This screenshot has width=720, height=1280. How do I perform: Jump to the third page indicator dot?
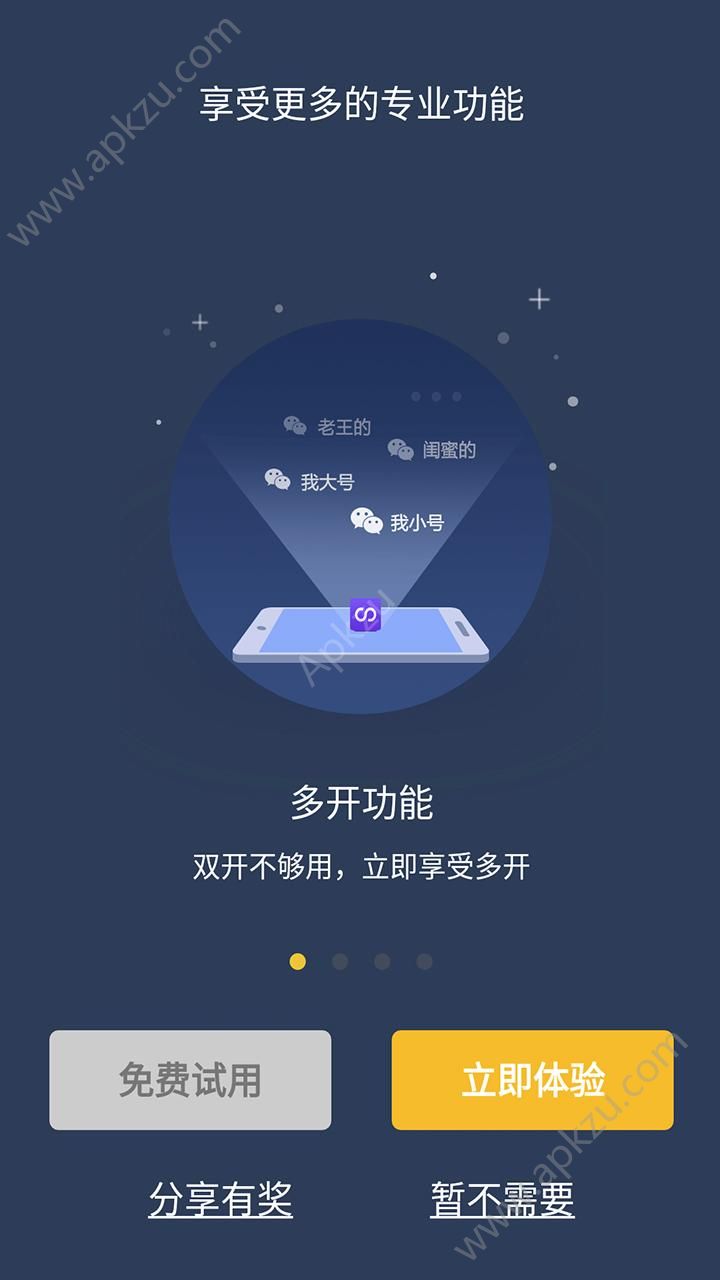(380, 963)
